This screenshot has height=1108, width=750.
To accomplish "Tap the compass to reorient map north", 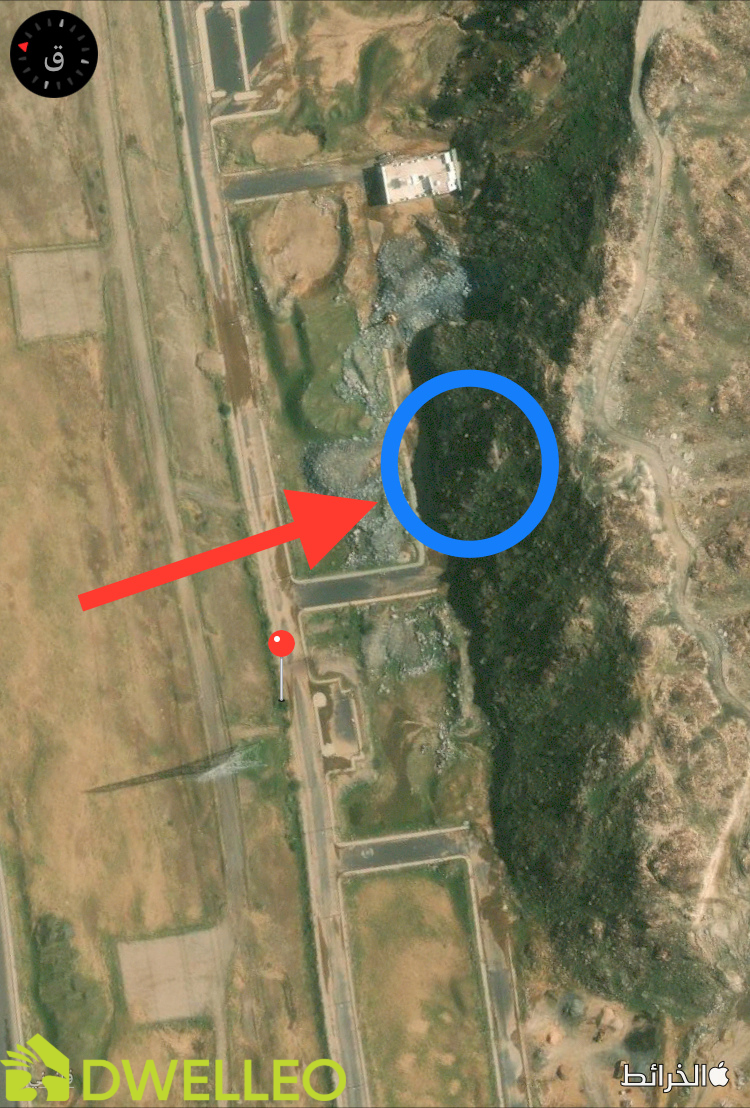I will coord(54,54).
